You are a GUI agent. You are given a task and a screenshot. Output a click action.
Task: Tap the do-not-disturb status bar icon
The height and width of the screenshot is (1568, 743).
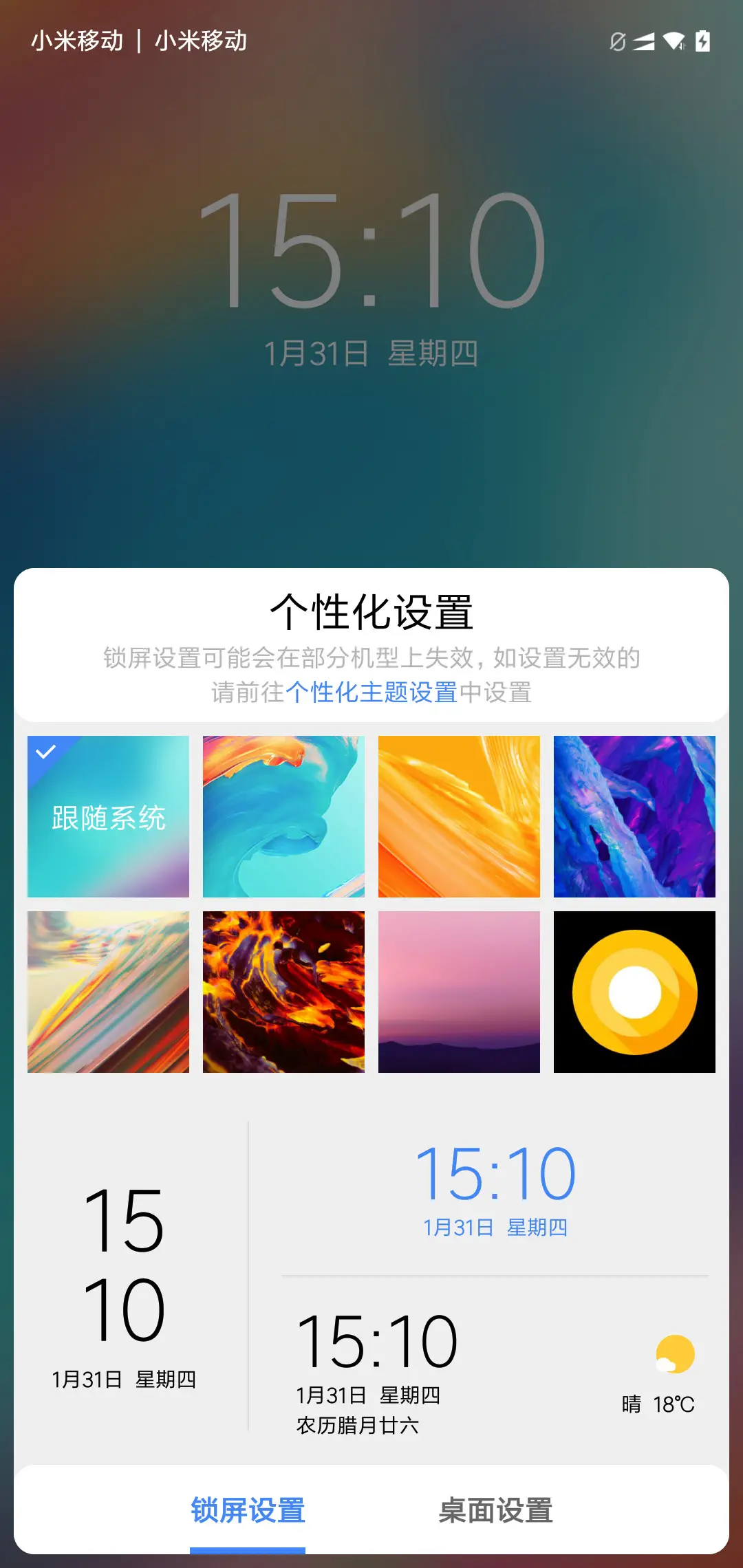coord(616,41)
